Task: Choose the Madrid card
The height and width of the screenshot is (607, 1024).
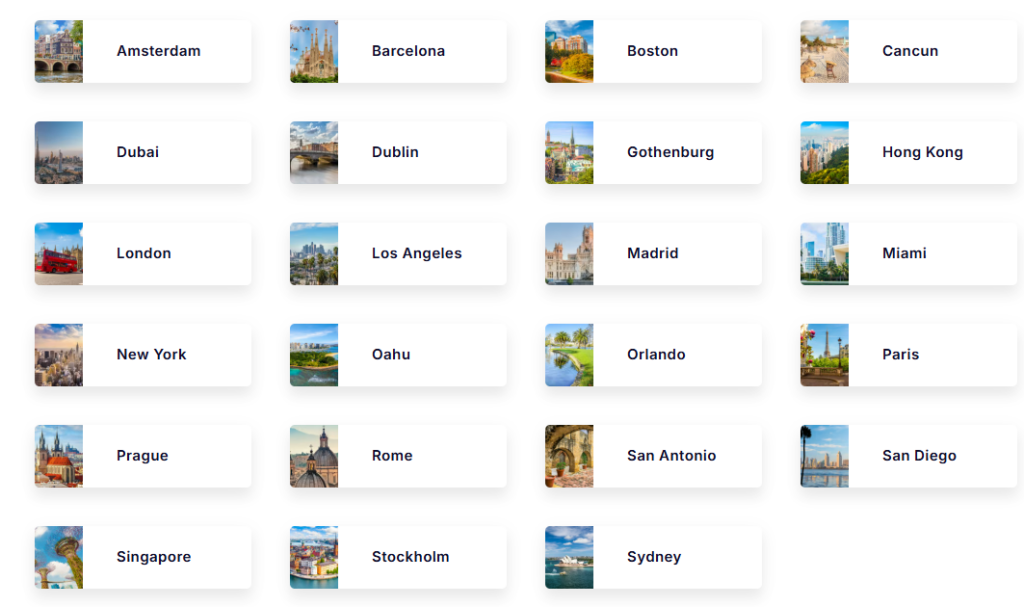Action: click(x=653, y=253)
